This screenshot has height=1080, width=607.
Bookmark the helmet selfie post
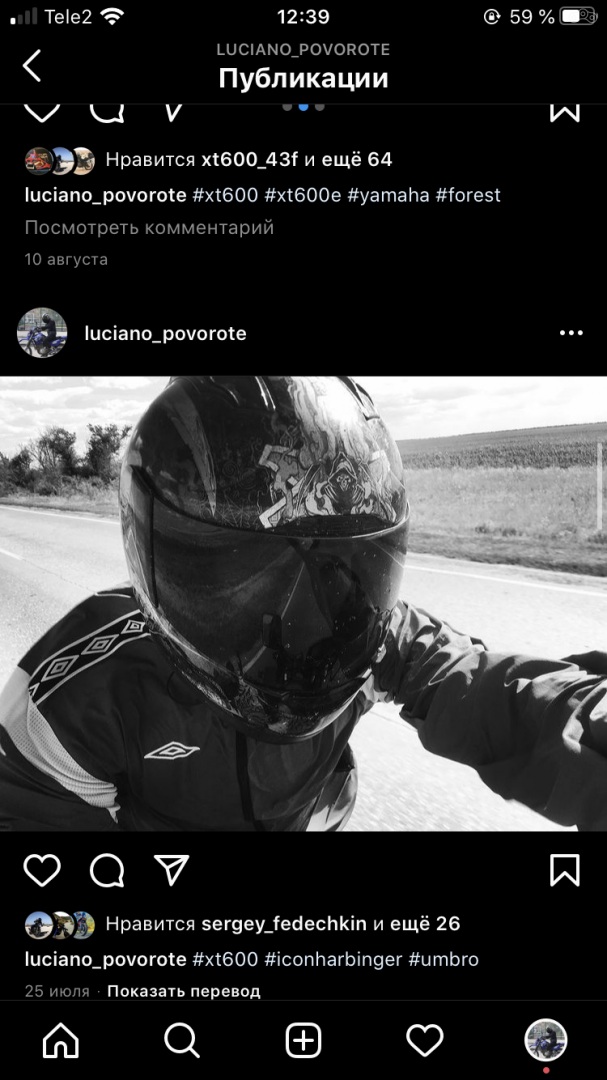point(565,871)
